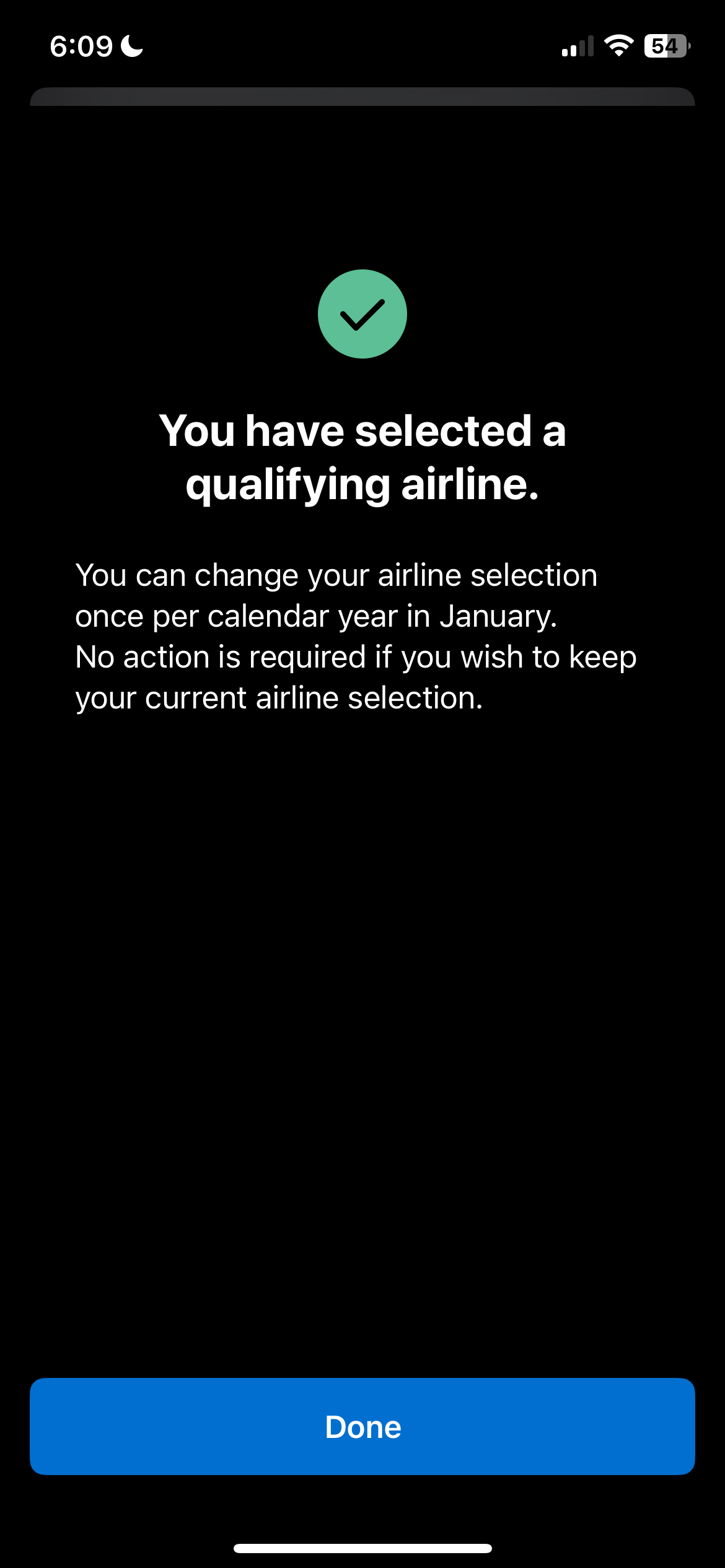This screenshot has height=1568, width=725.
Task: Tap the Done button
Action: [x=362, y=1426]
